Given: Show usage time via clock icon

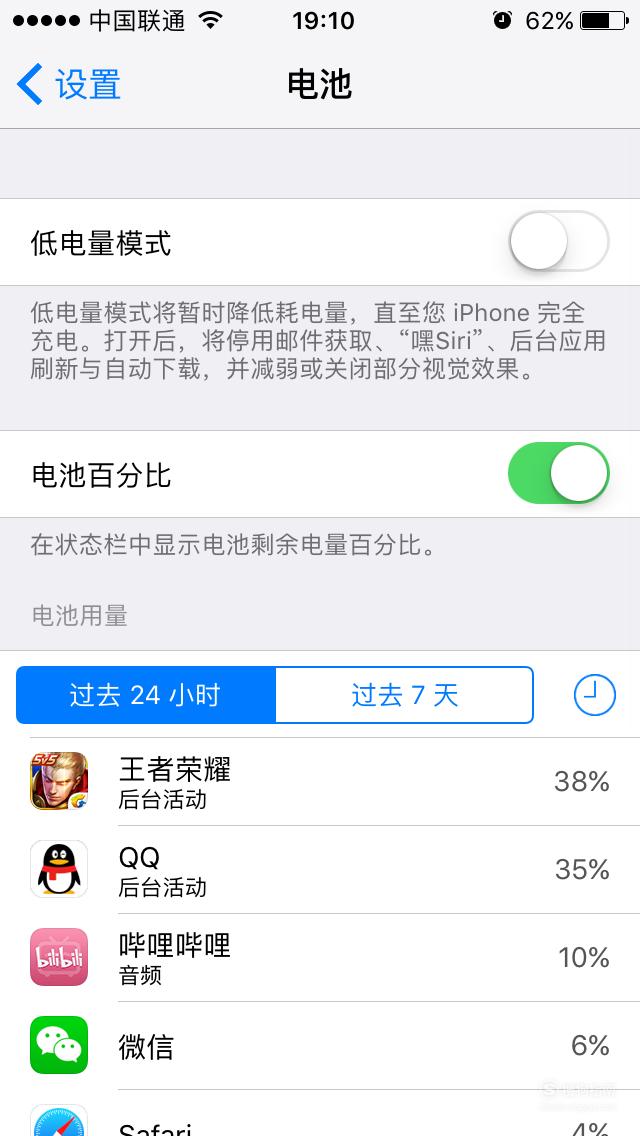Looking at the screenshot, I should pos(594,696).
